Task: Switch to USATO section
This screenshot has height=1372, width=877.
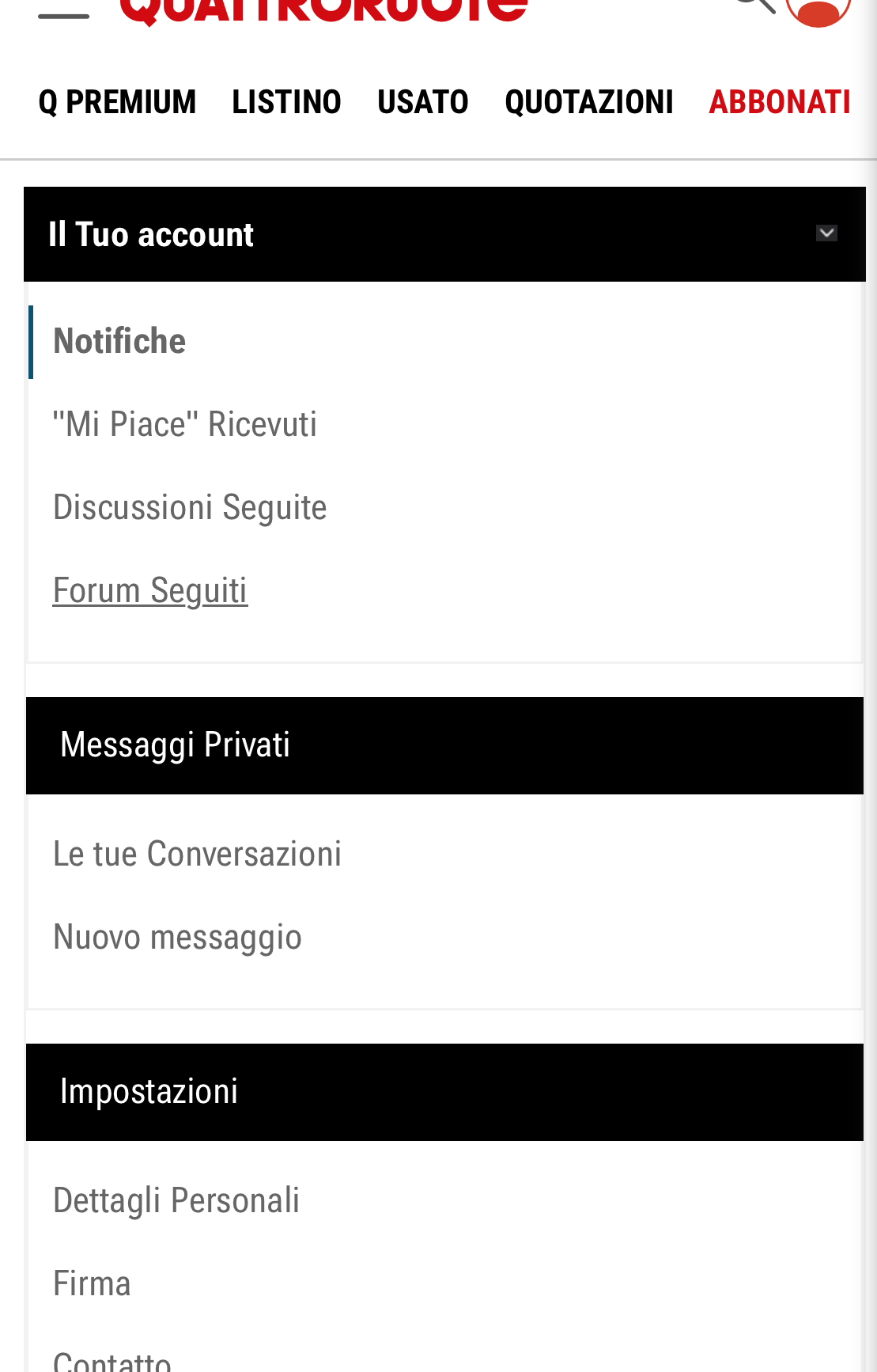Action: pos(423,102)
